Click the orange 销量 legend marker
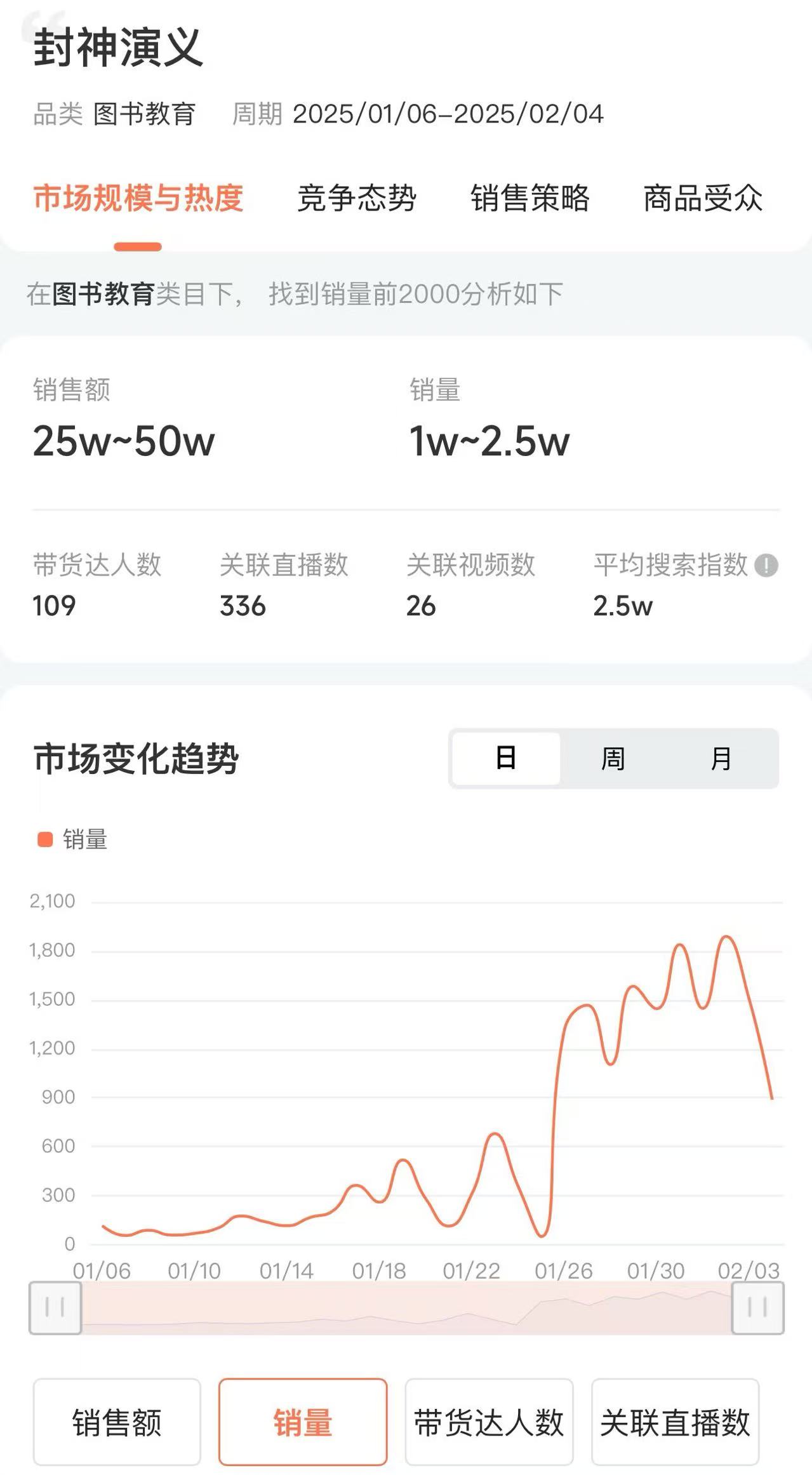The height and width of the screenshot is (1475, 812). point(44,839)
